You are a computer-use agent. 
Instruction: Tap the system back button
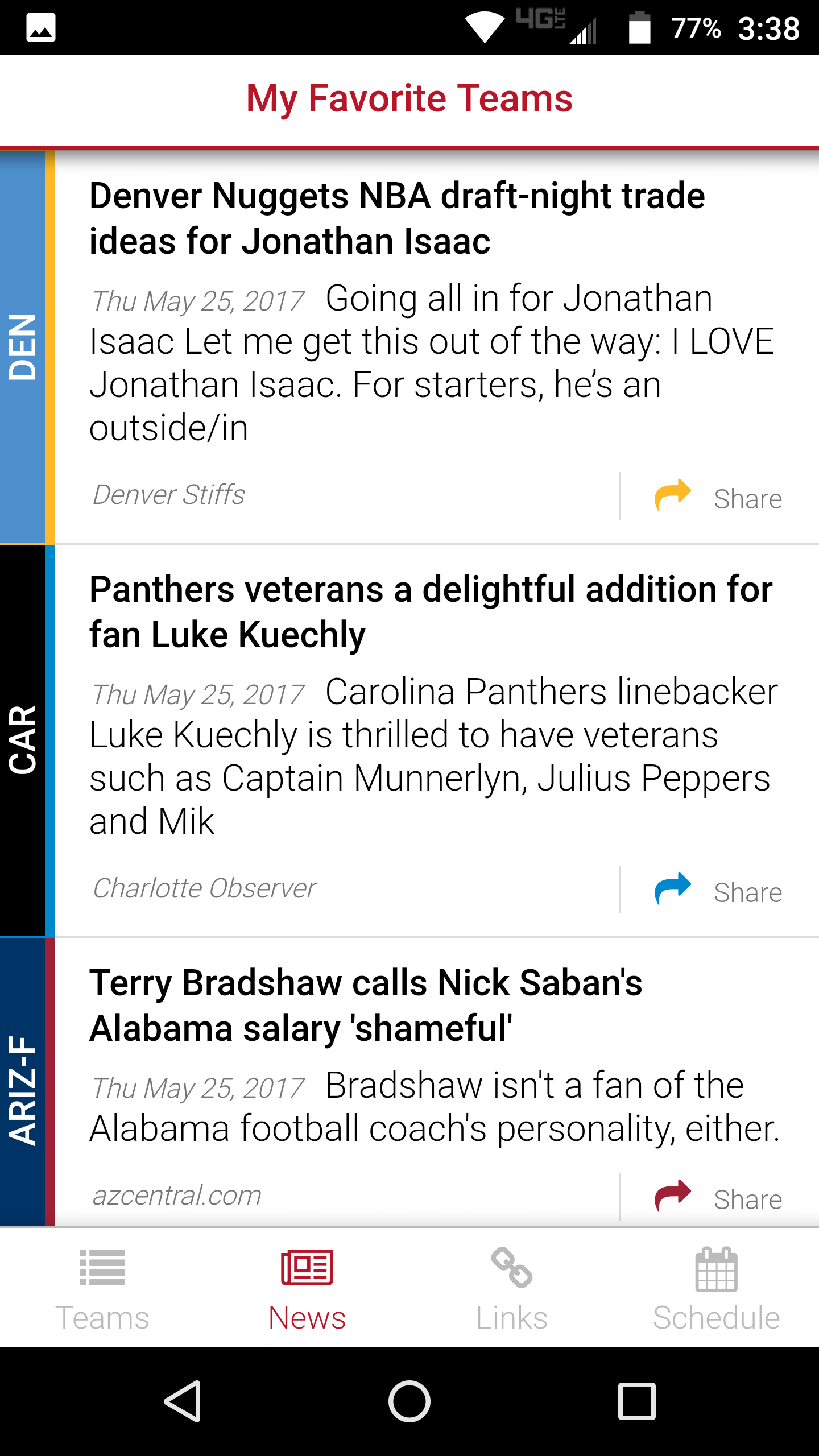[x=183, y=1401]
